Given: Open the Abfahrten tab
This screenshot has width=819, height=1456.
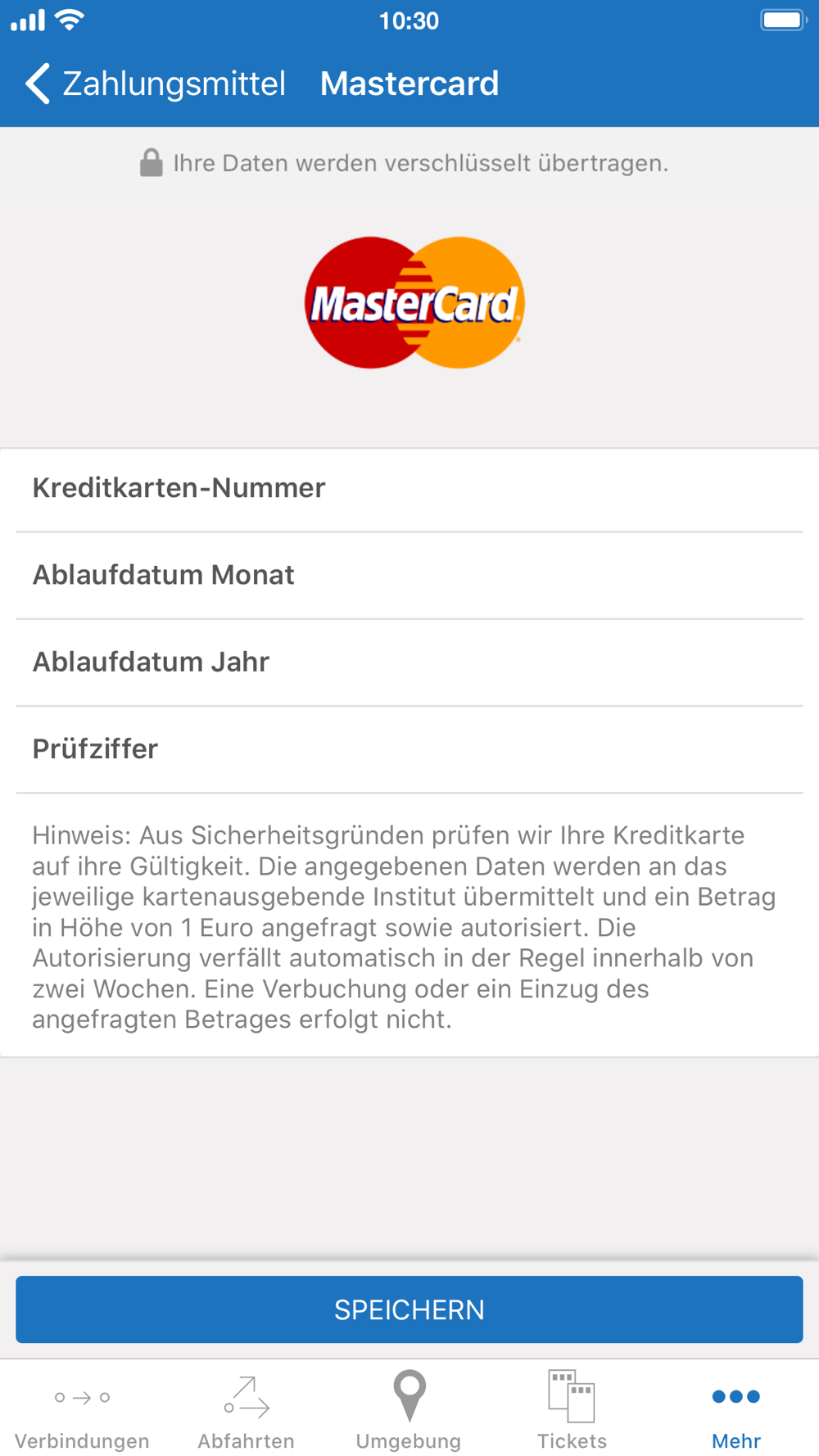Looking at the screenshot, I should click(246, 1410).
